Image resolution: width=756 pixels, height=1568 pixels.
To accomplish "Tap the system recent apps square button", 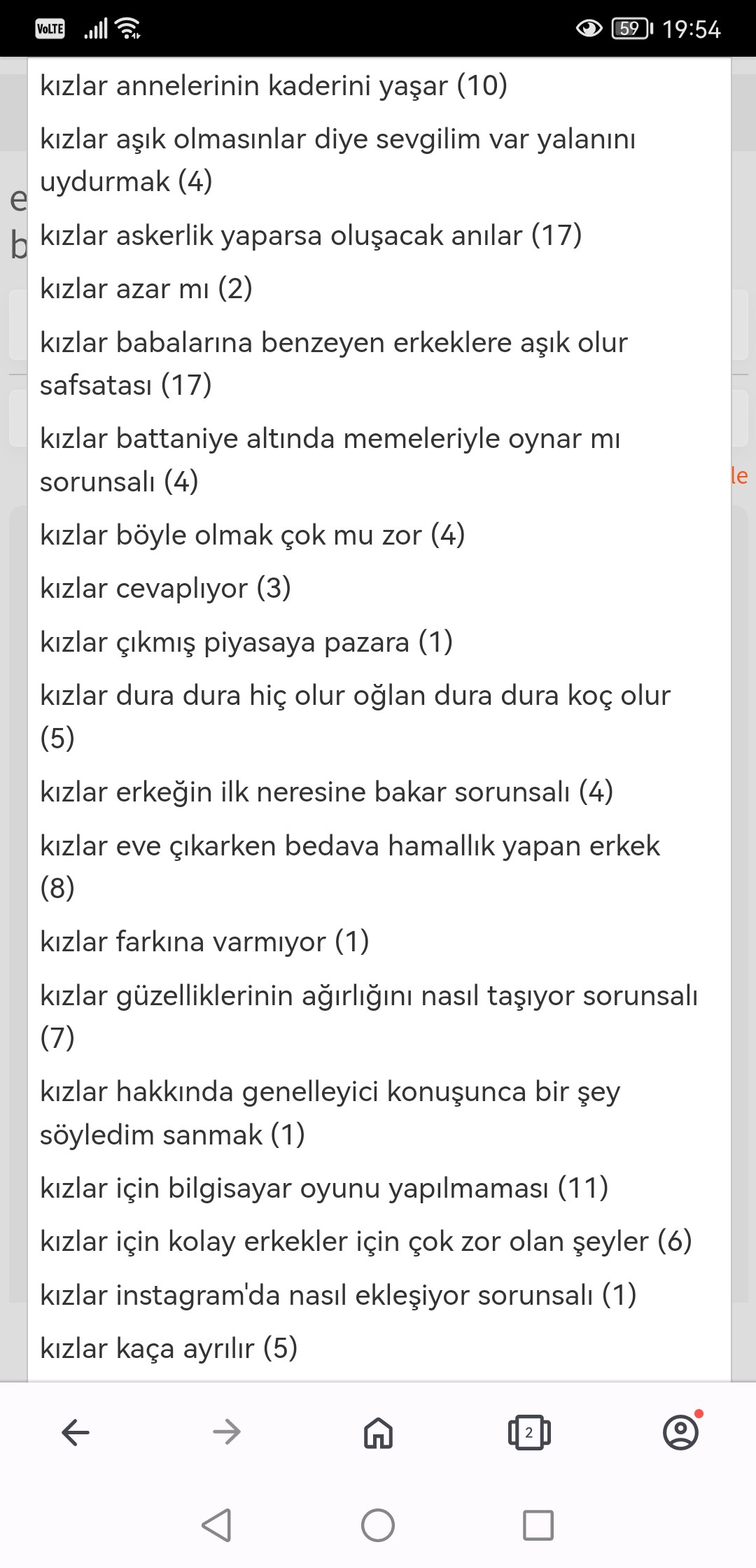I will pos(538,1525).
